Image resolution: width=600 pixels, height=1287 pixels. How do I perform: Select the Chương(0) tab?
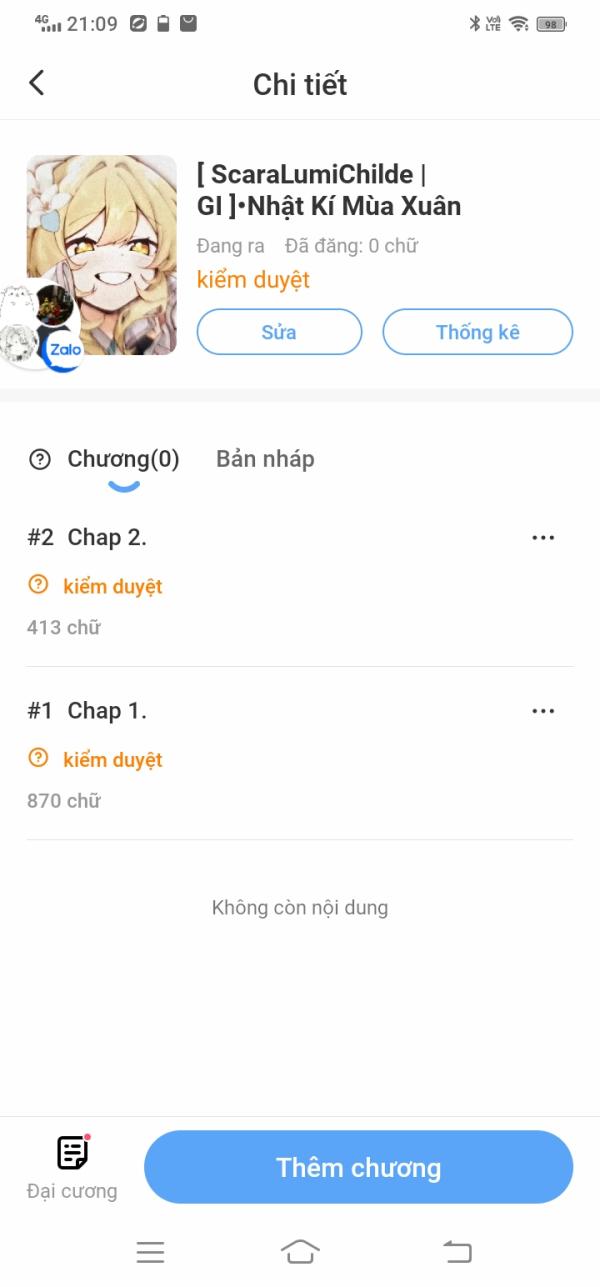[x=123, y=459]
